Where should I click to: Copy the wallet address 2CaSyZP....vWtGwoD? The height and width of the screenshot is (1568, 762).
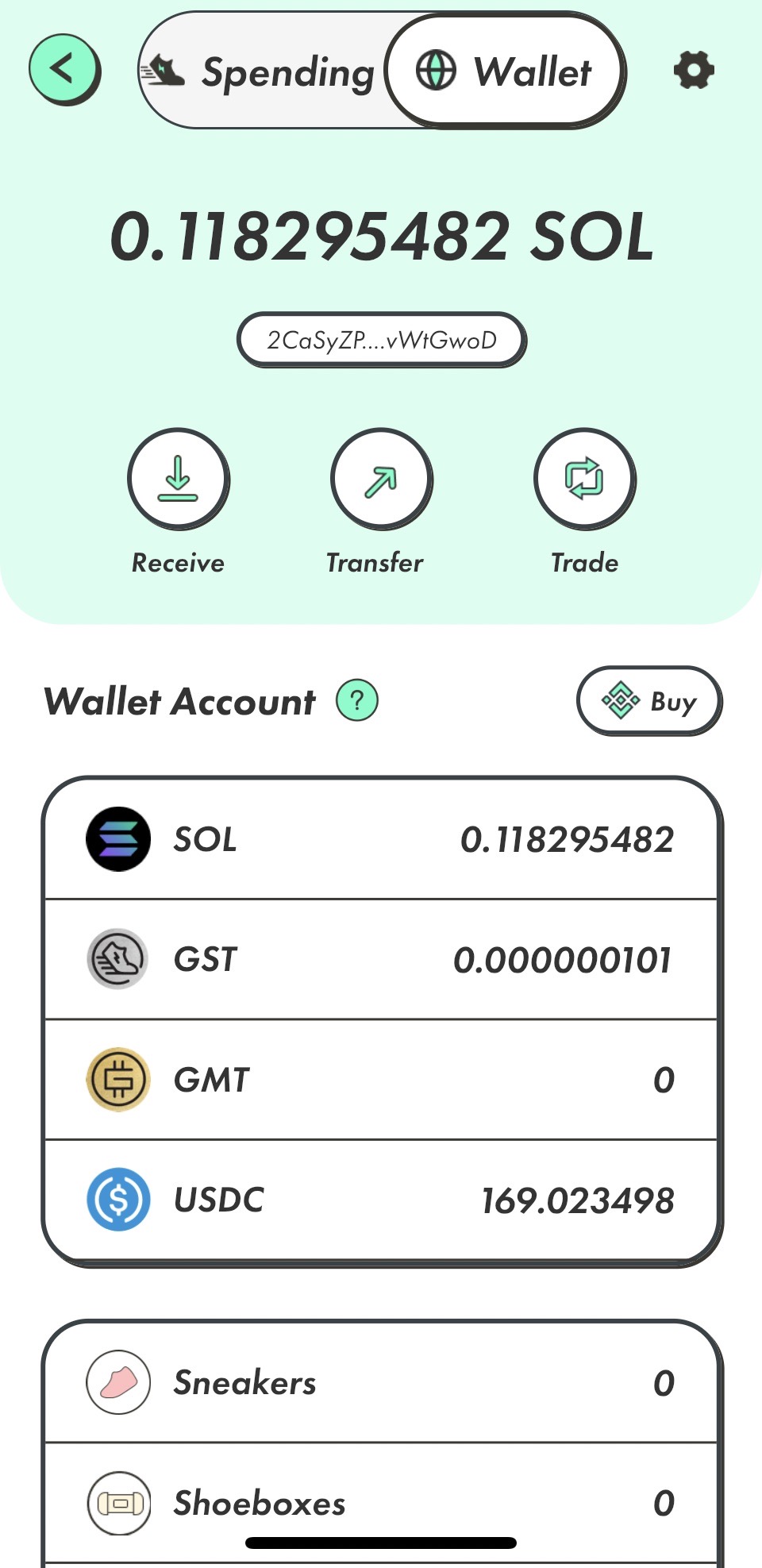coord(382,340)
